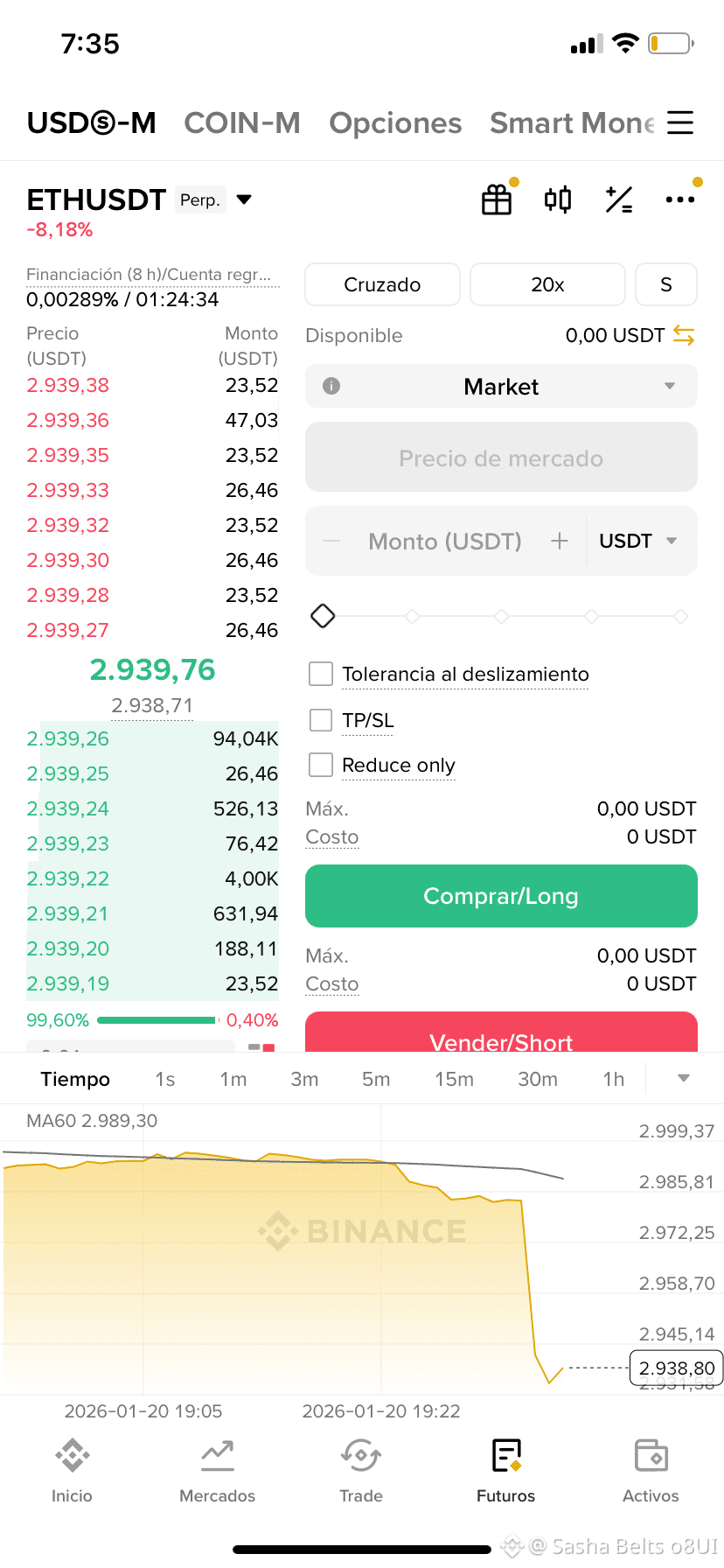This screenshot has width=724, height=1568.
Task: Enable Reduce only option
Action: [x=320, y=765]
